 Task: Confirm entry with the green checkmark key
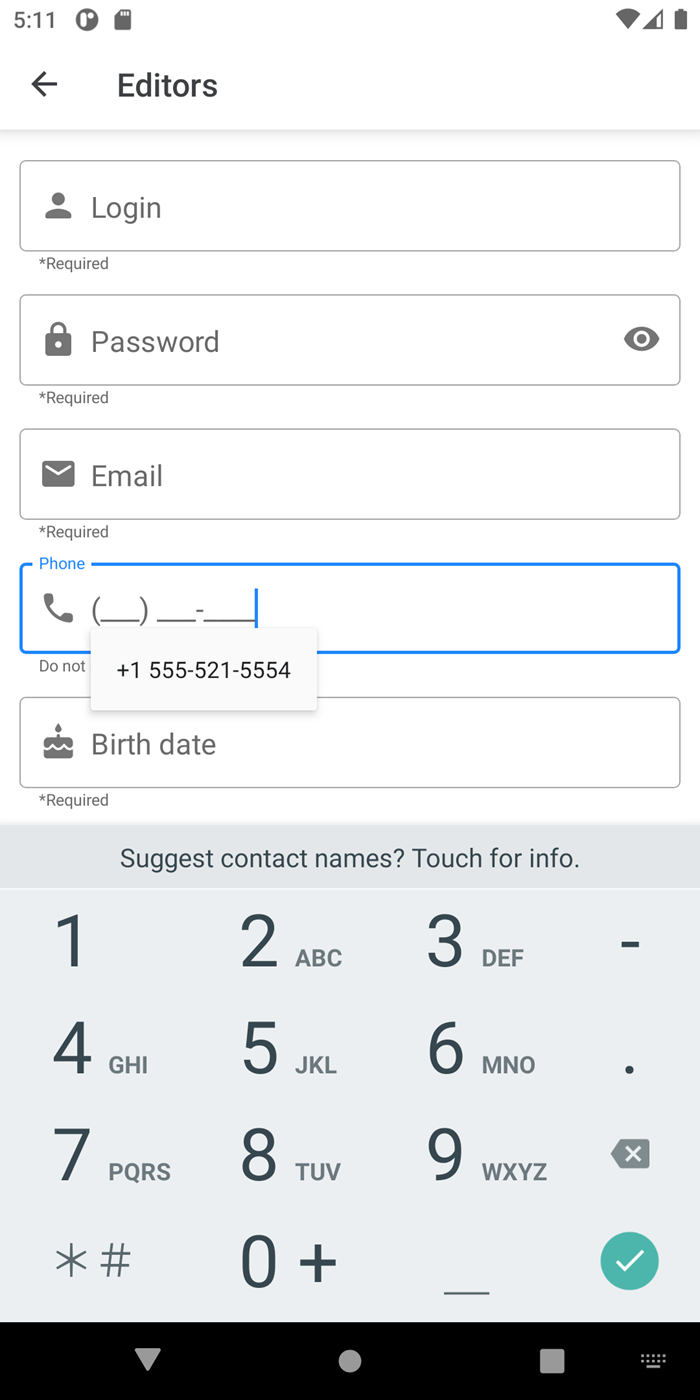630,1261
